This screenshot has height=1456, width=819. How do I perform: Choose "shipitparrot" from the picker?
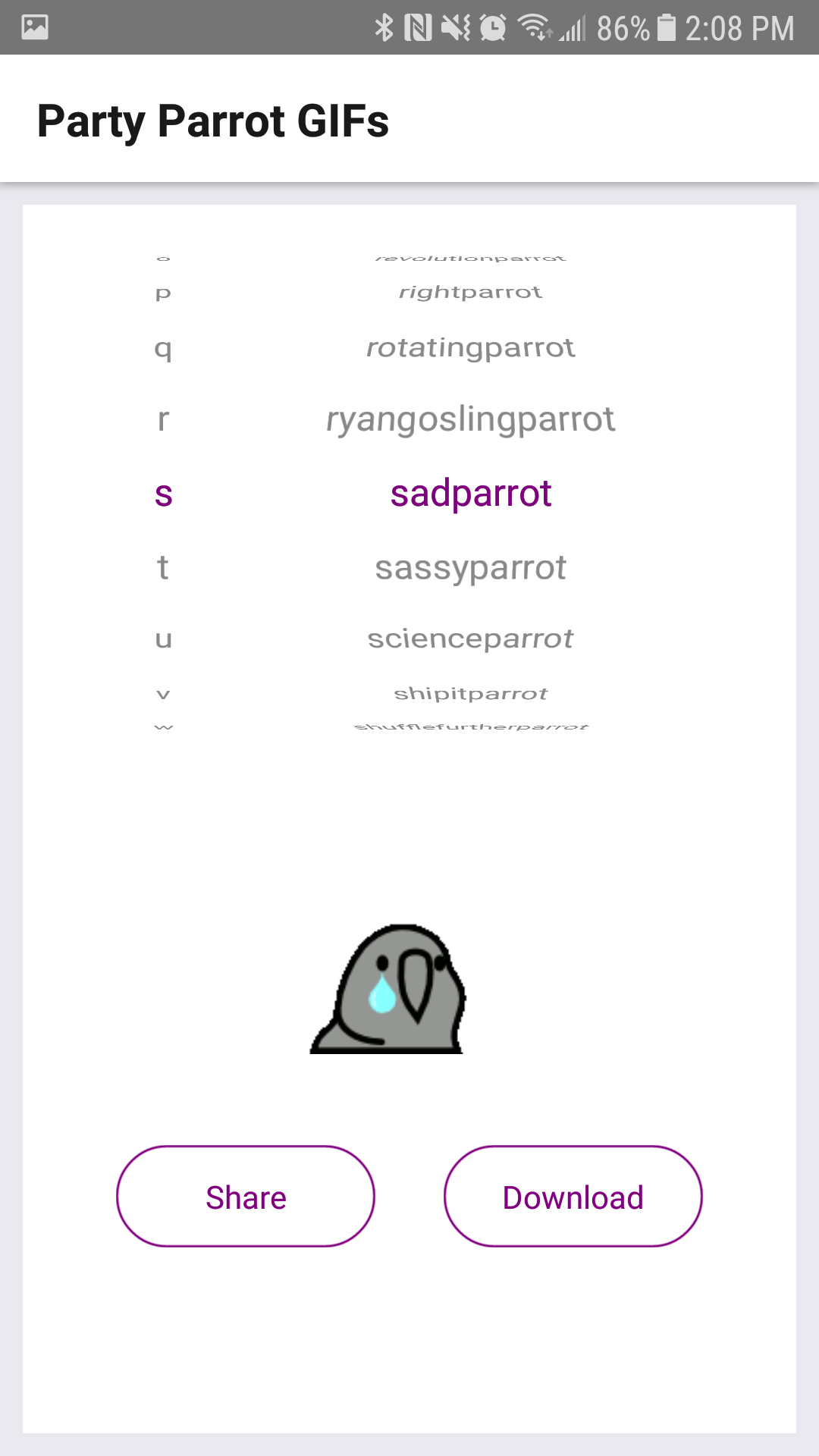(471, 692)
